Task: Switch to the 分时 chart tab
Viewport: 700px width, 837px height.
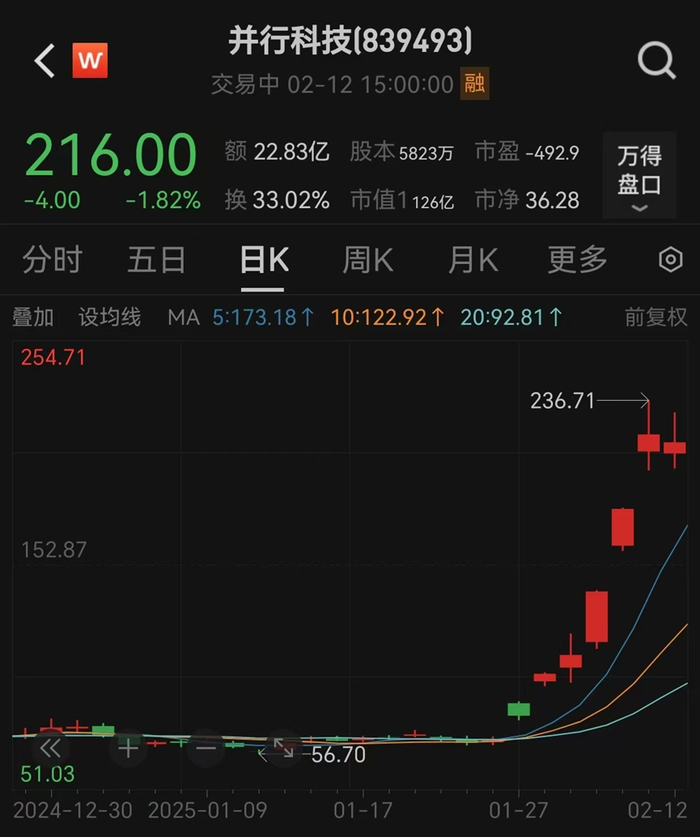Action: click(52, 260)
